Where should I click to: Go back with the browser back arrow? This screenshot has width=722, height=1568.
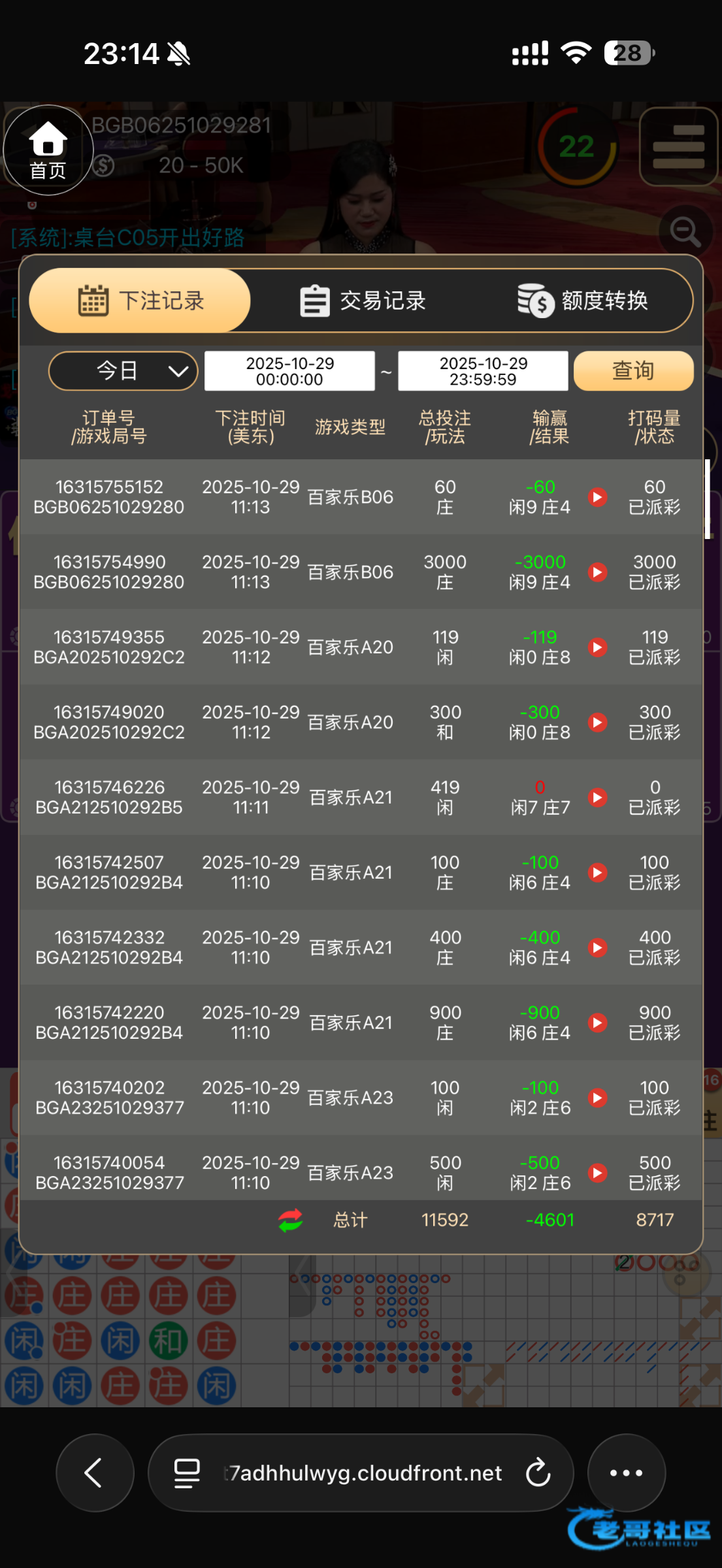point(95,1473)
